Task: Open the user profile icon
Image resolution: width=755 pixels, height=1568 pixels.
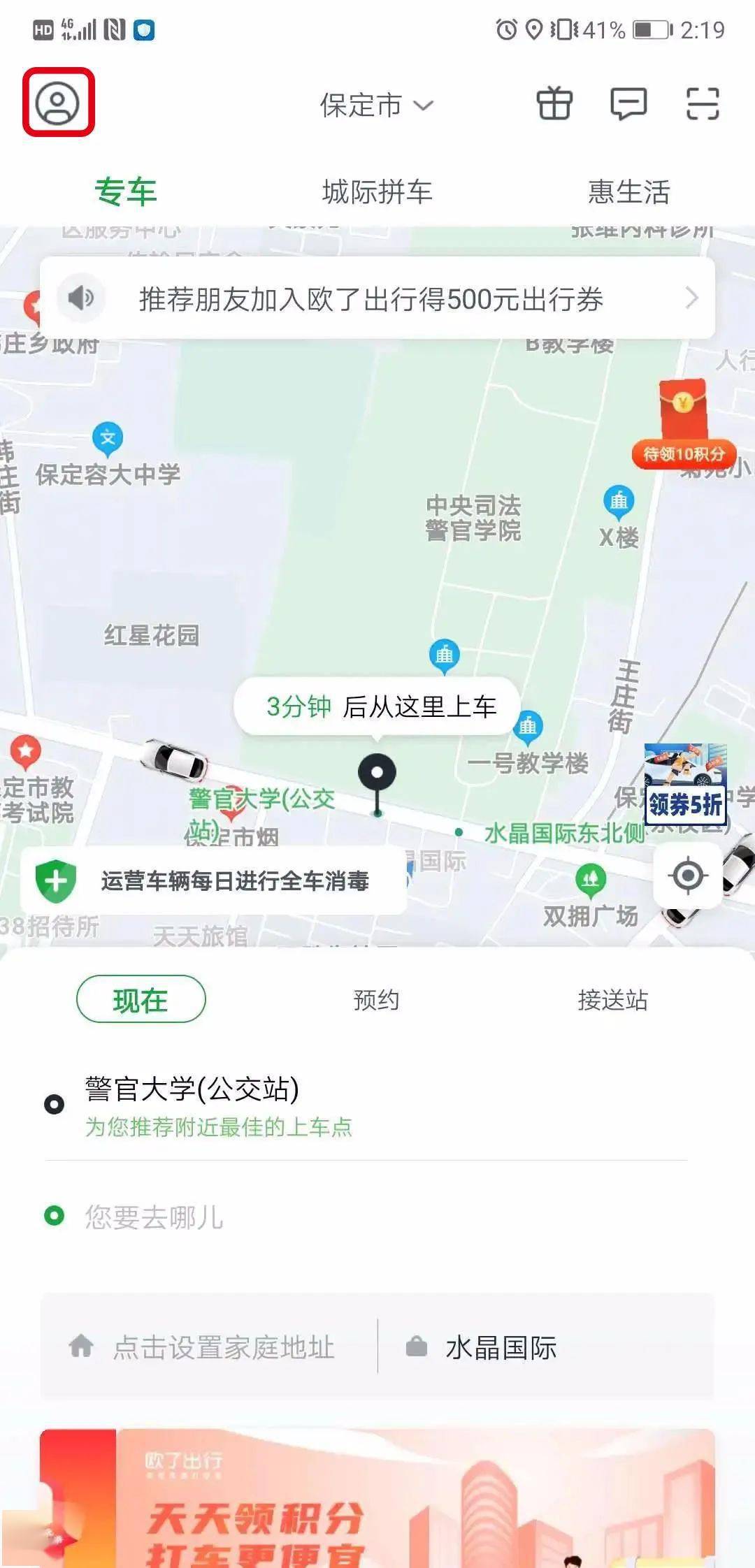Action: pyautogui.click(x=58, y=103)
